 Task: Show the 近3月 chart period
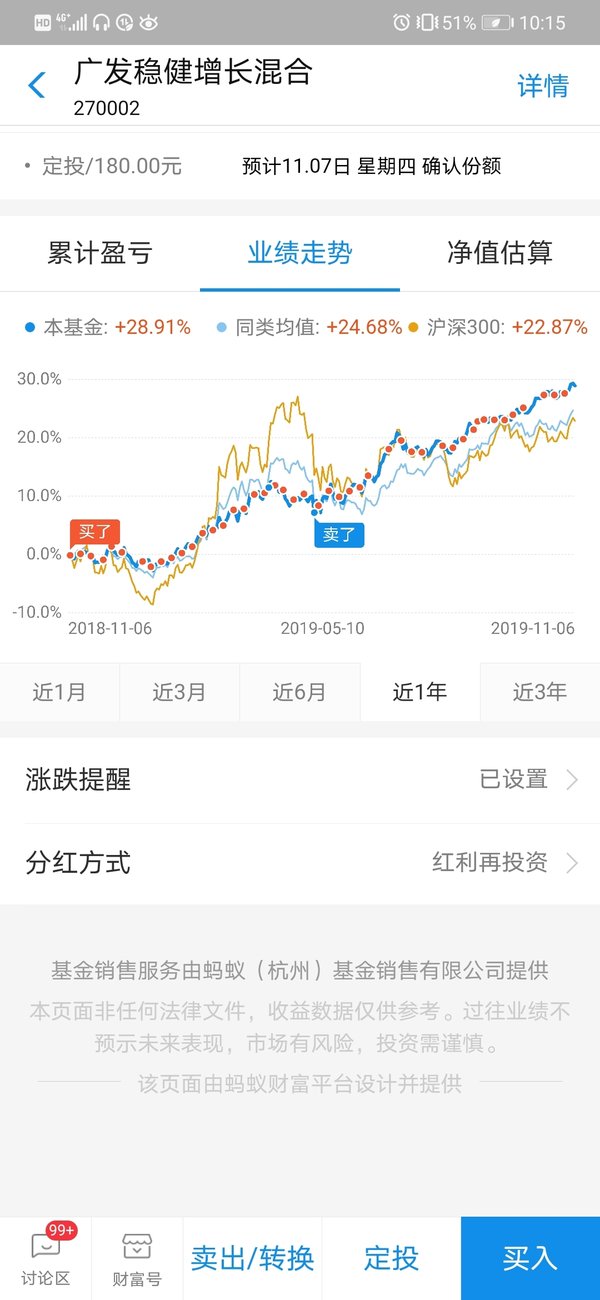click(x=180, y=692)
